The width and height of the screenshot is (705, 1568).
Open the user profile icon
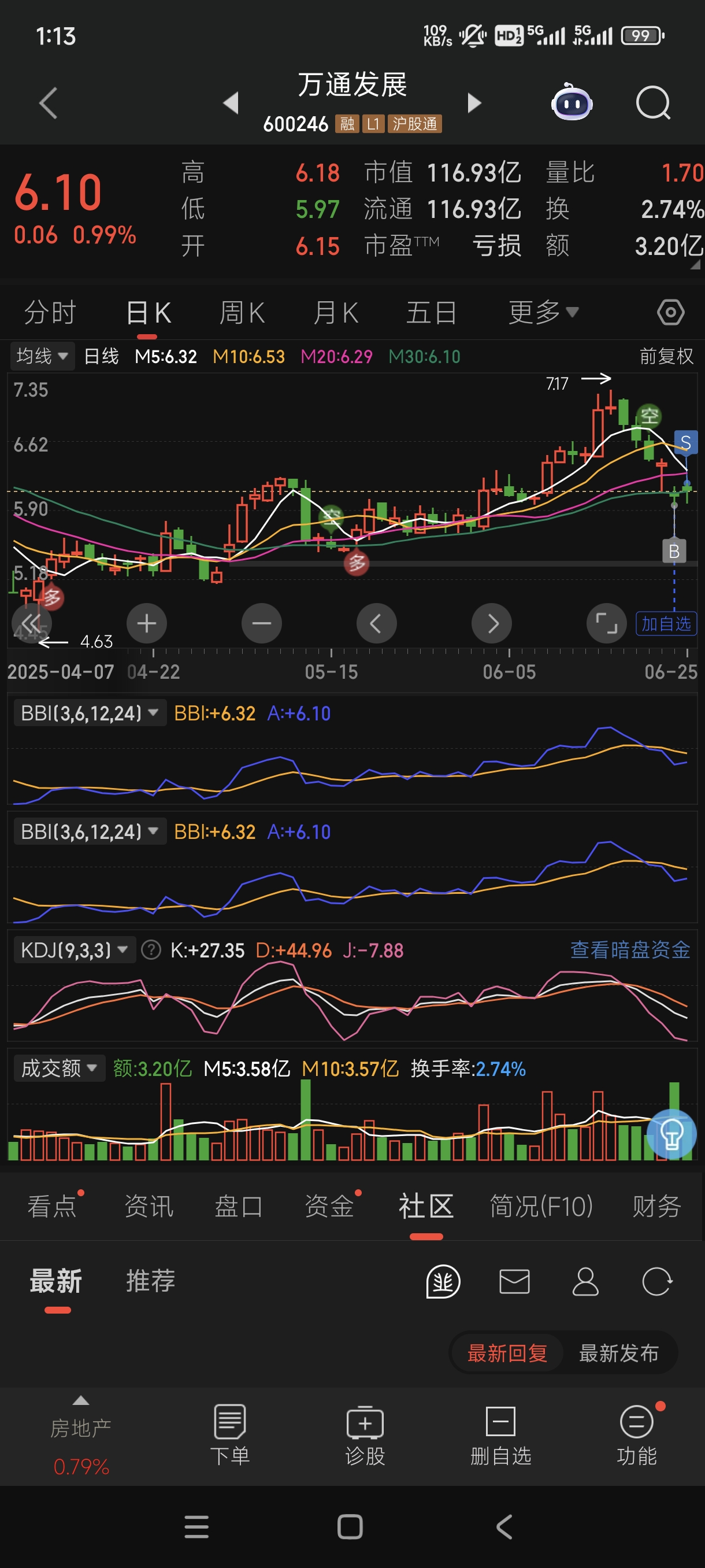585,1281
